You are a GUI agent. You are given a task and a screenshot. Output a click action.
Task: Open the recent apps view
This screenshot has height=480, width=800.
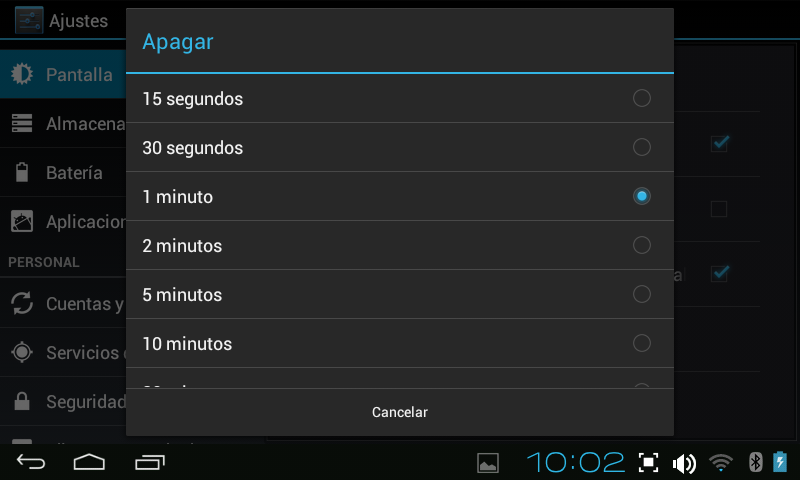[150, 461]
